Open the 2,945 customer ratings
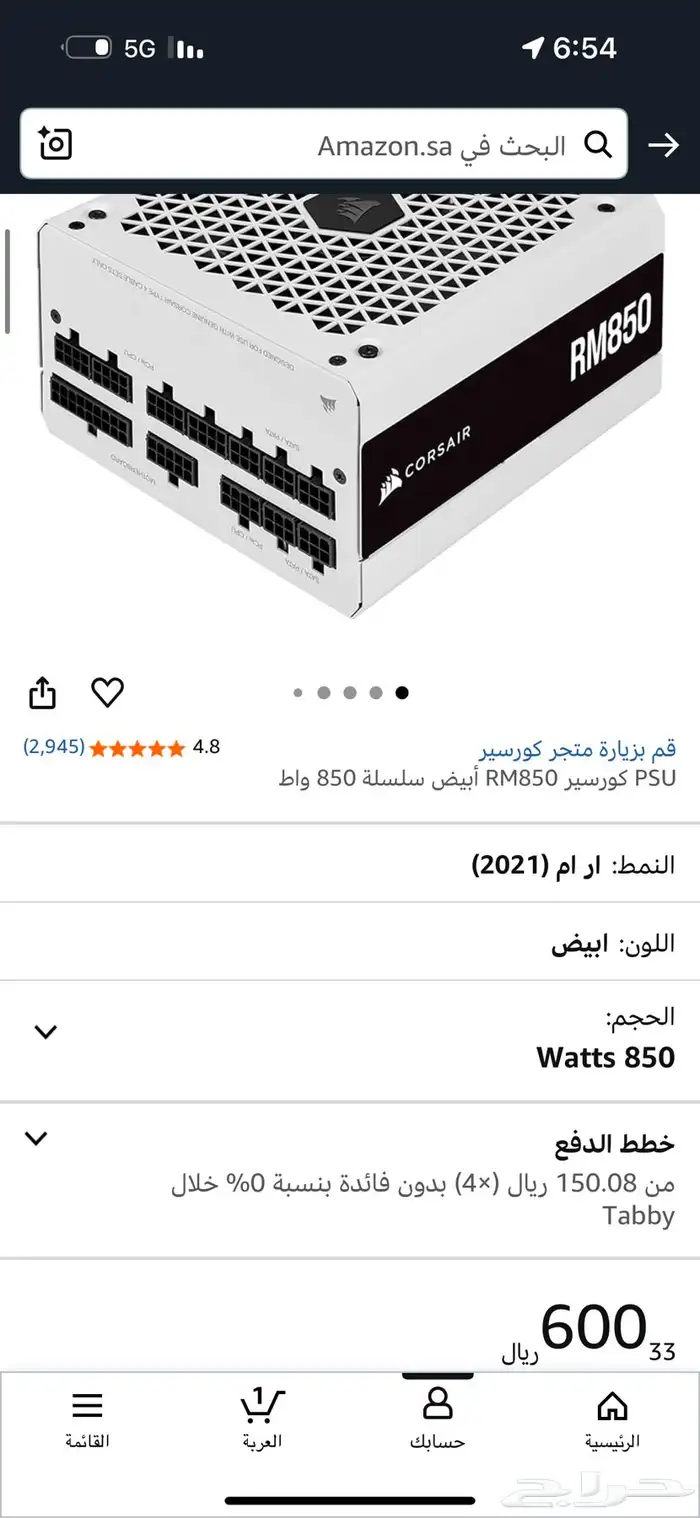 (54, 747)
